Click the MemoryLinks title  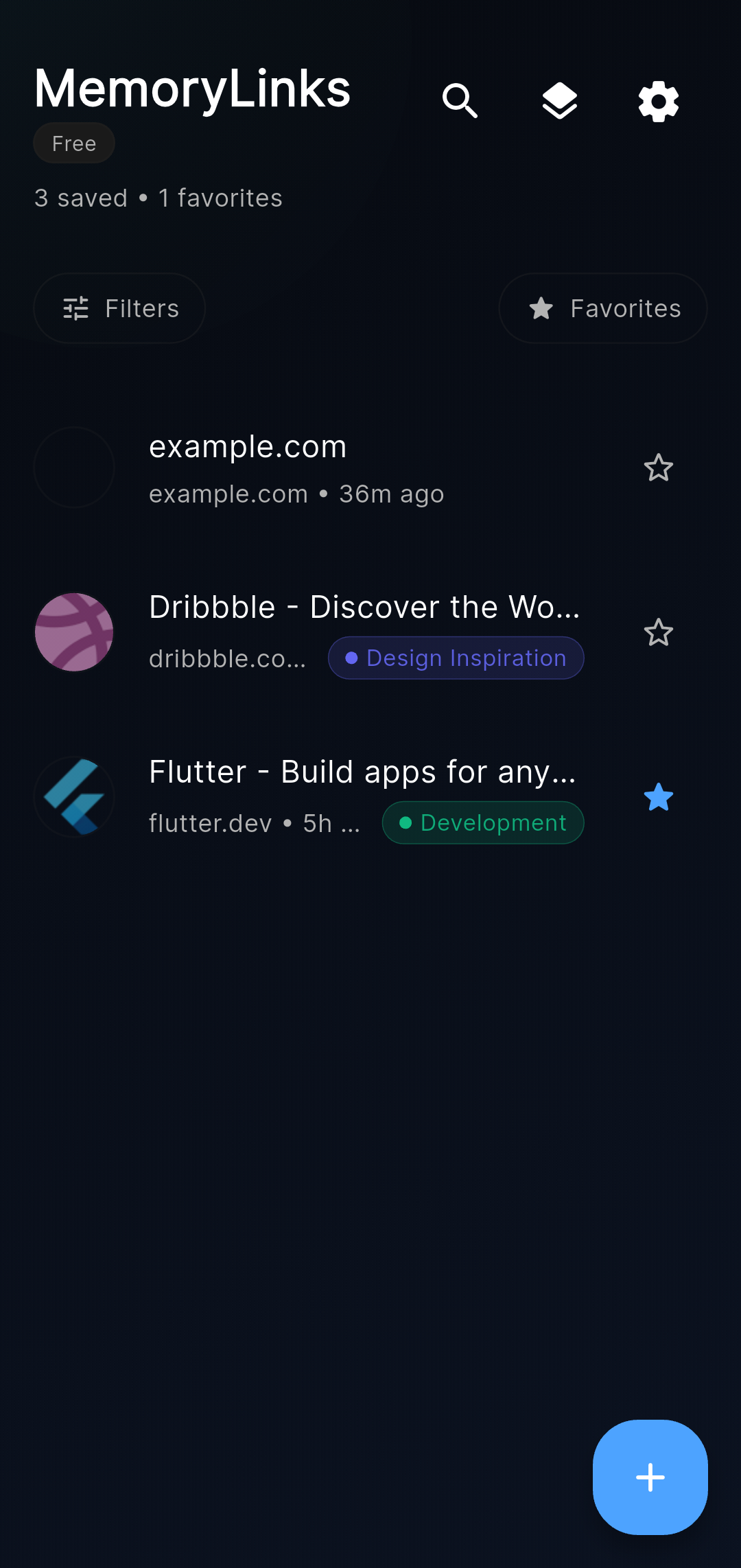192,88
